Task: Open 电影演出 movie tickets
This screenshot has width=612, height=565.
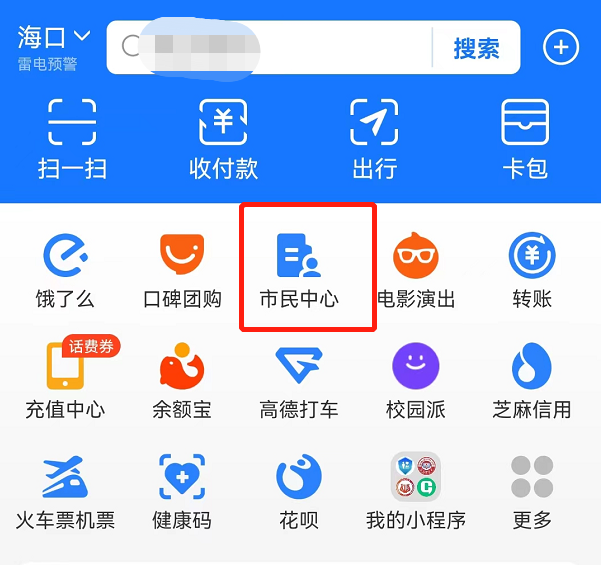Action: click(415, 269)
